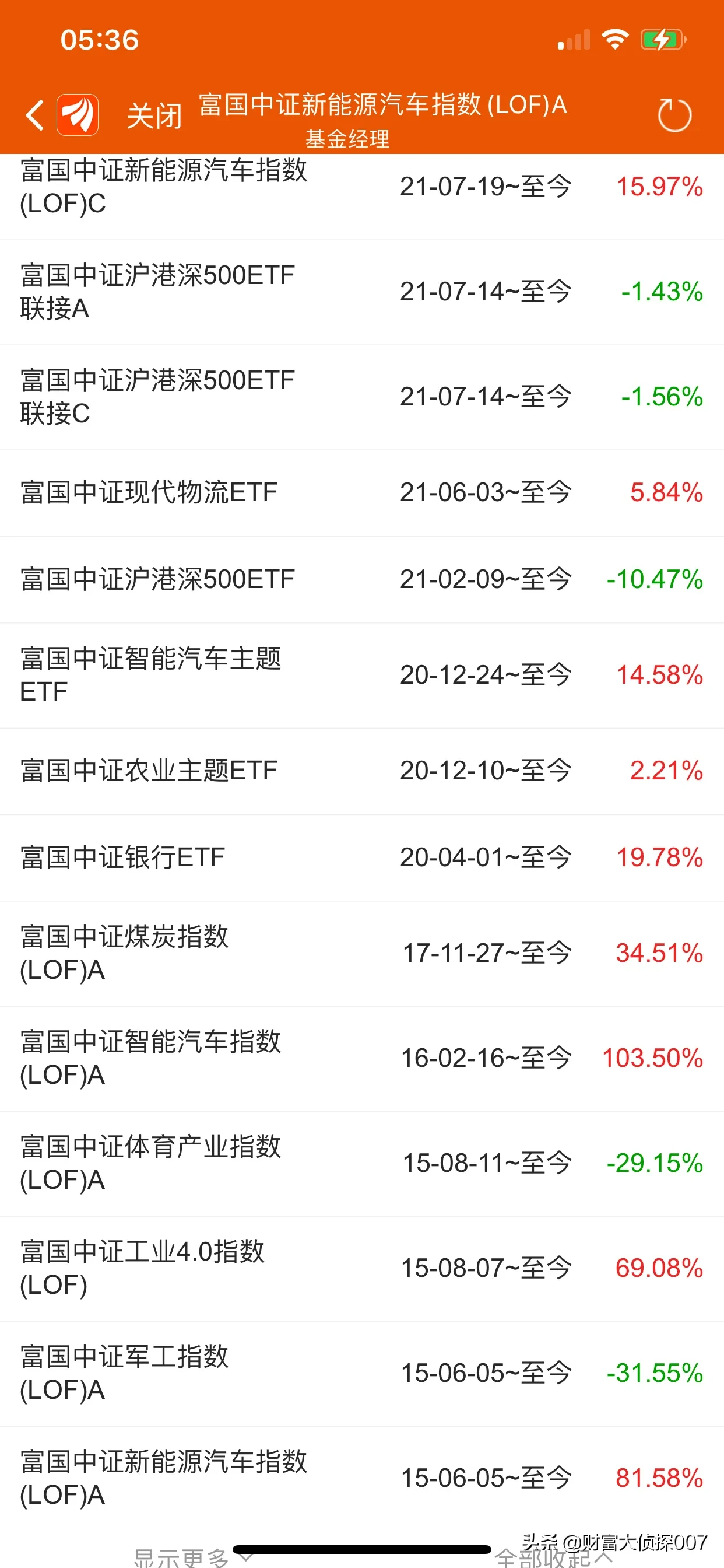Open 富国中证银行ETF fund
The height and width of the screenshot is (1568, 724).
[x=362, y=858]
